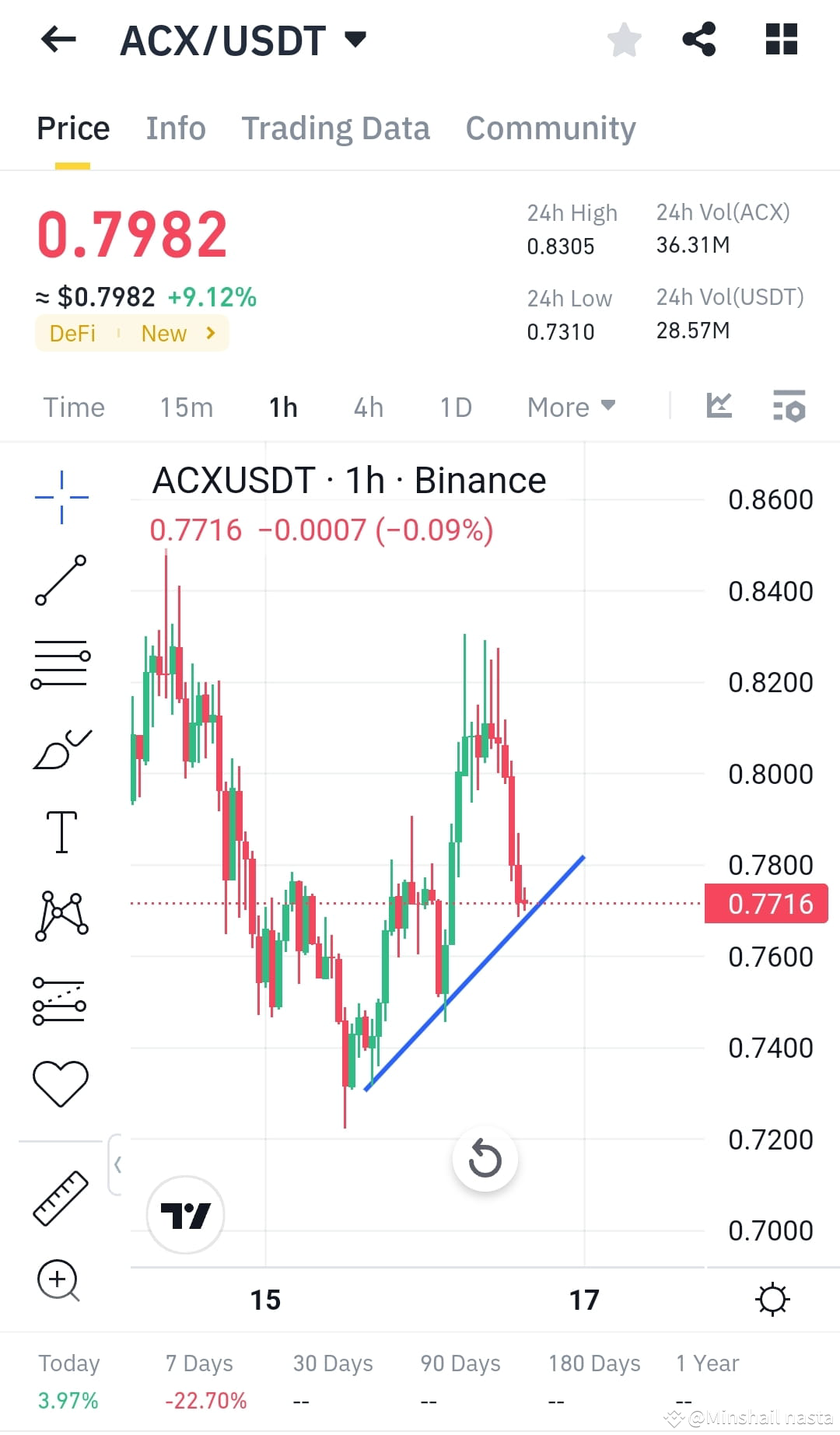Select the text annotation tool
Image resolution: width=840 pixels, height=1435 pixels.
point(61,831)
